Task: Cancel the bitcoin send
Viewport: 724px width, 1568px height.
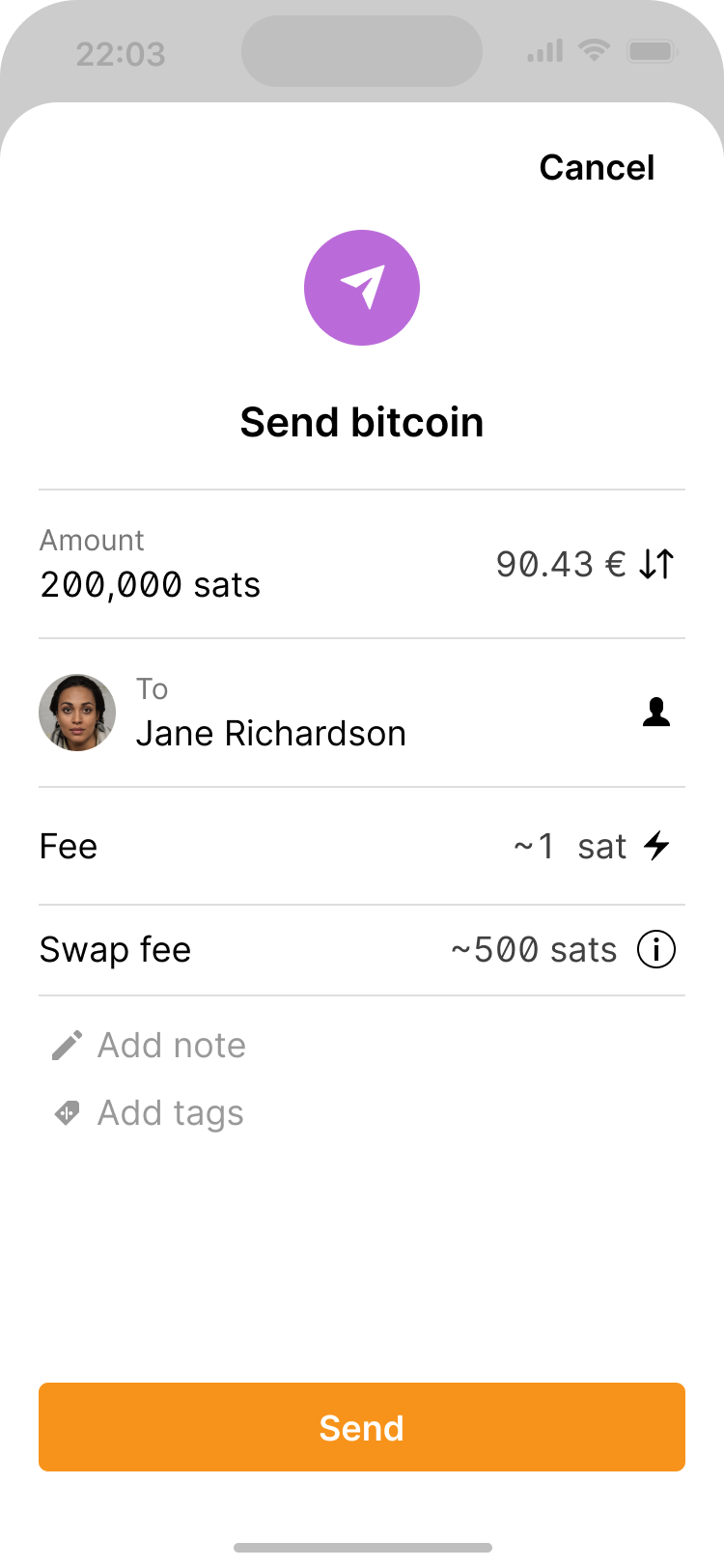Action: (x=597, y=168)
